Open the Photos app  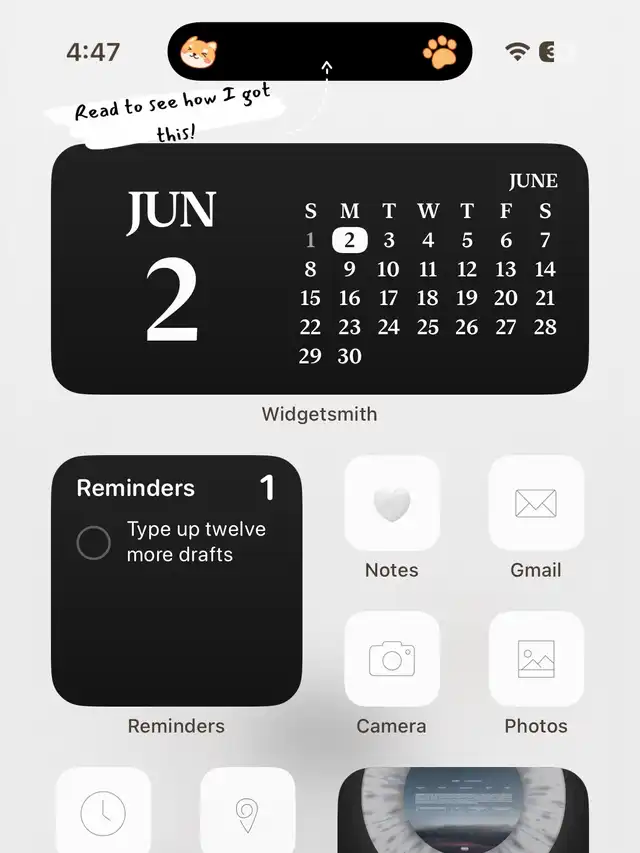click(536, 659)
